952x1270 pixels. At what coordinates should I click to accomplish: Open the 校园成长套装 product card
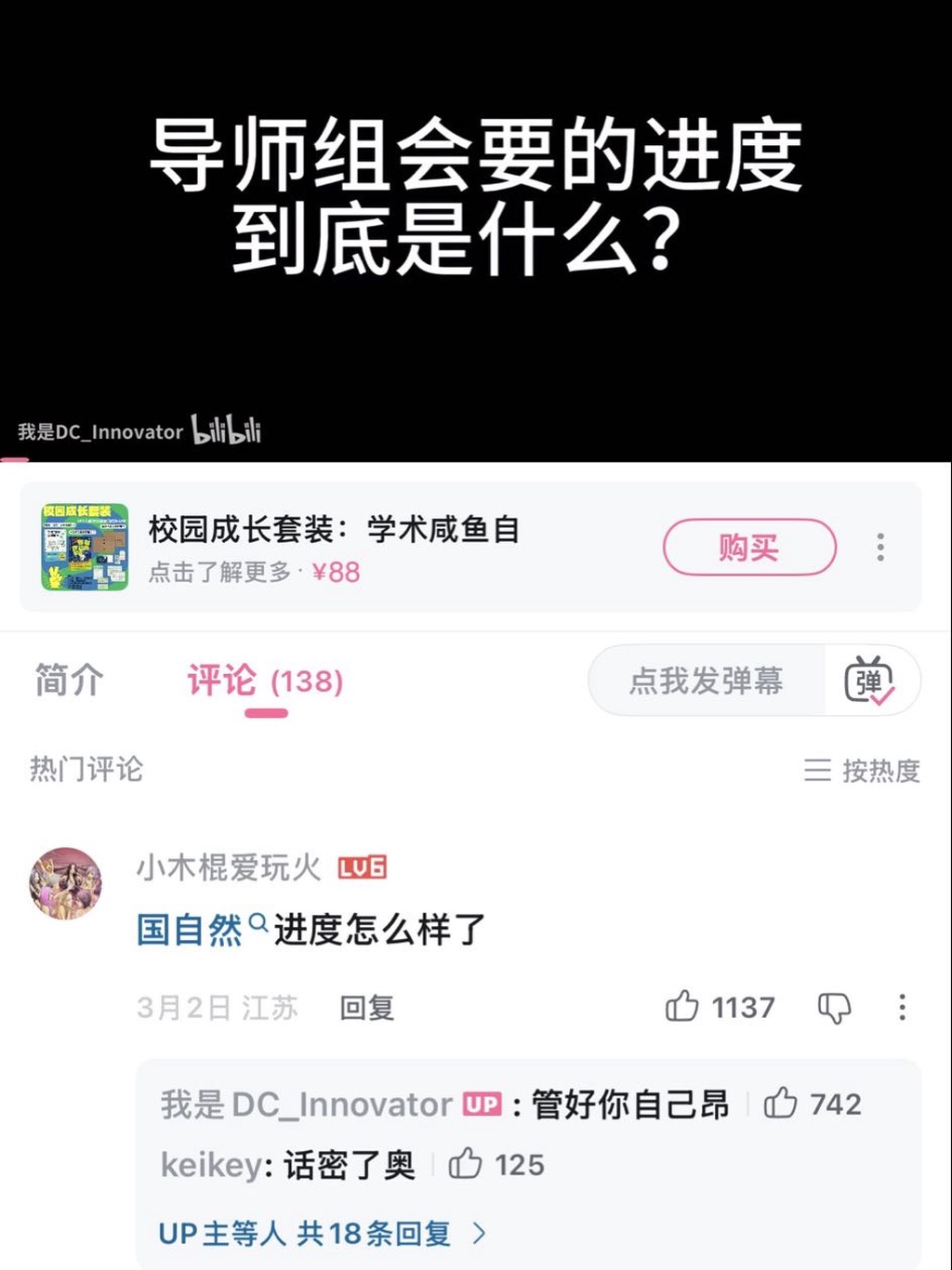pyautogui.click(x=335, y=547)
